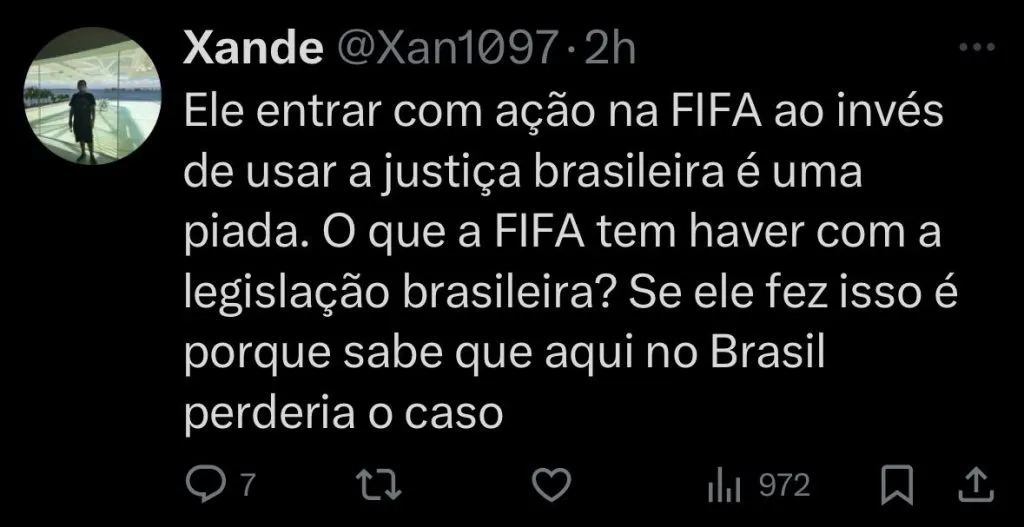
Task: Open the tweet's three-dot overflow menu
Action: [977, 48]
